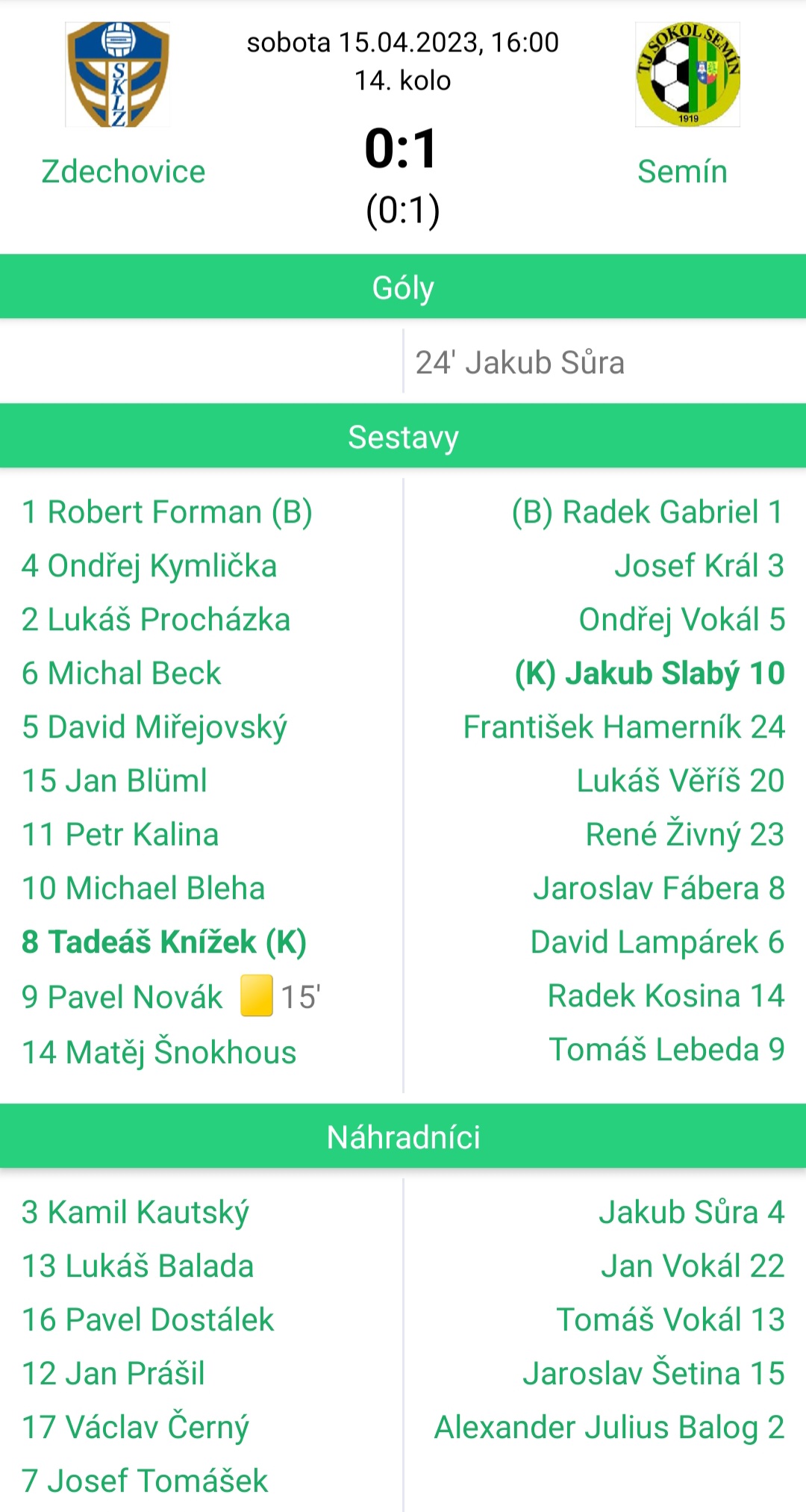Open captain Tadeáš Knížek's profile

tap(164, 943)
